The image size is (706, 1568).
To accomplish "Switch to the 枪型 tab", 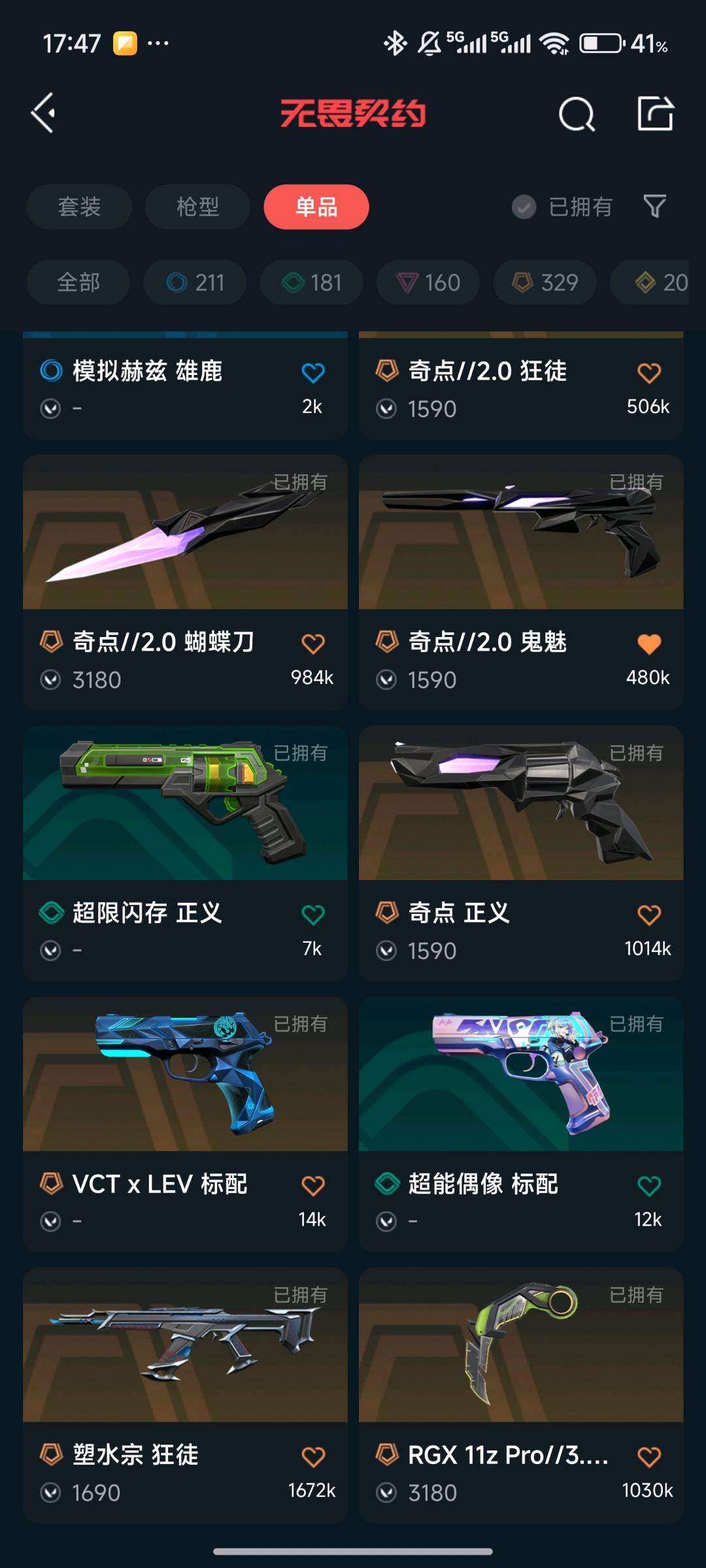I will pyautogui.click(x=197, y=207).
